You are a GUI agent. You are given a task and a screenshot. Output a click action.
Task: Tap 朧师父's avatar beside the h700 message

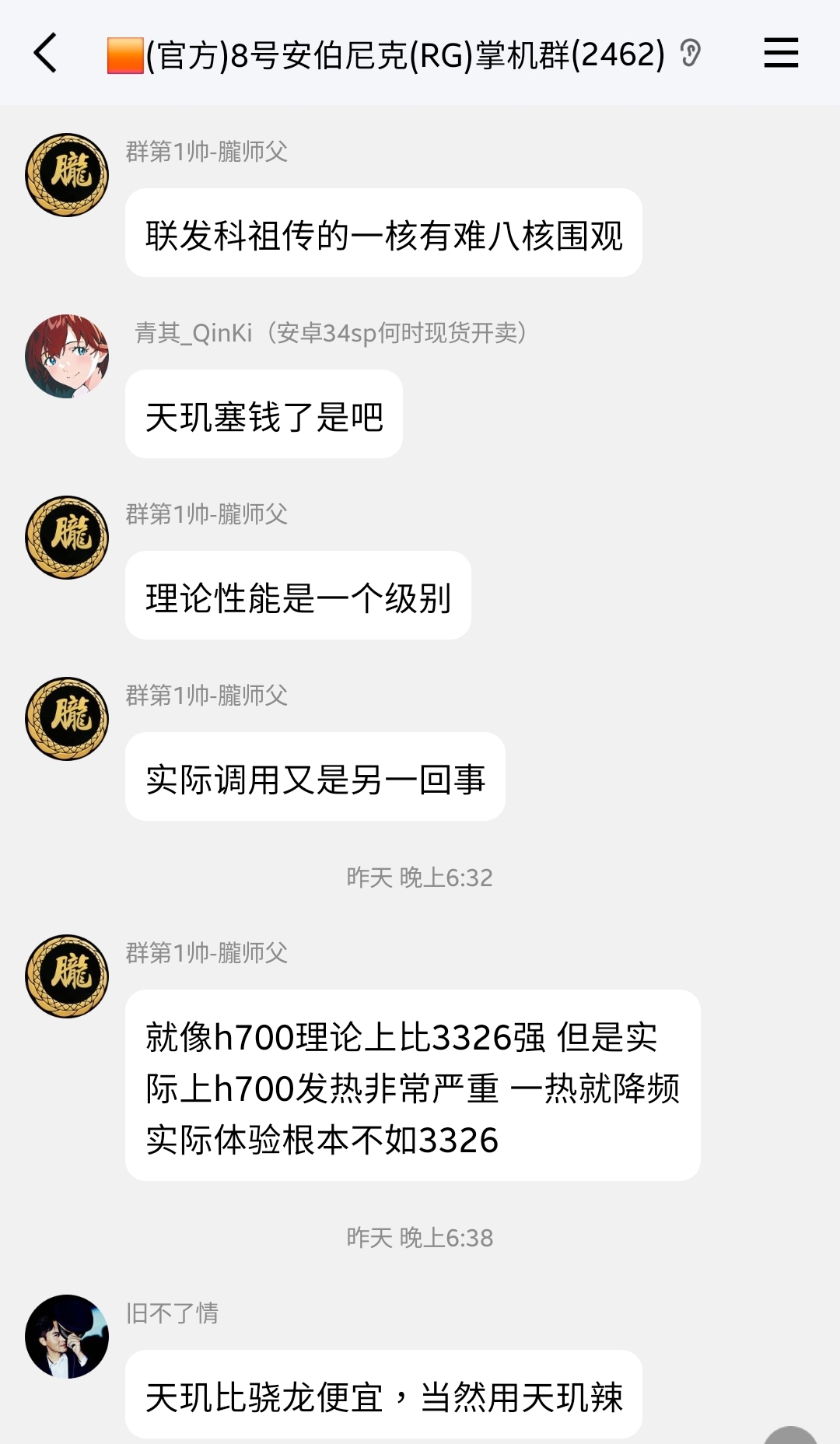tap(67, 976)
